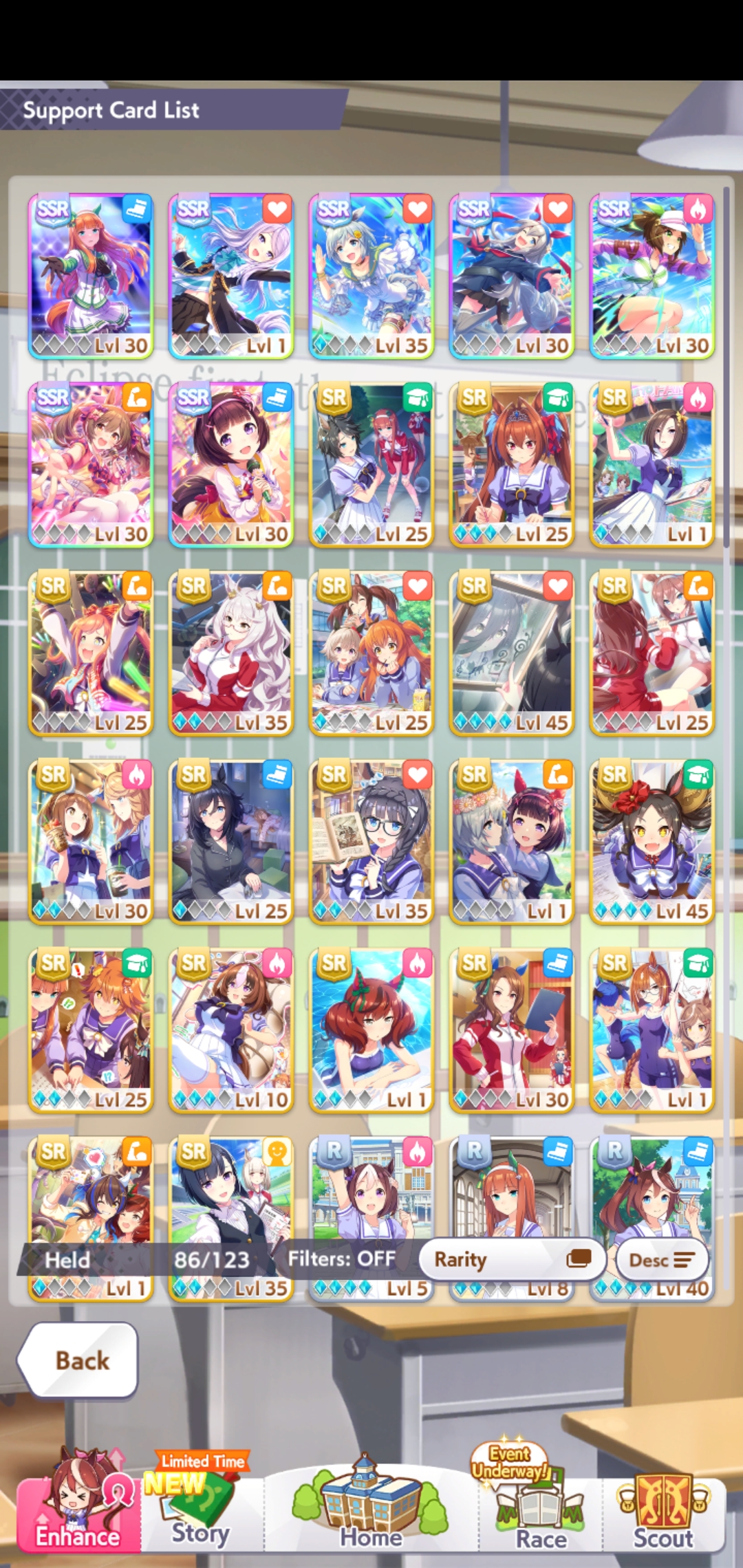Open the Filters: OFF option
The height and width of the screenshot is (1568, 743).
[x=342, y=1259]
